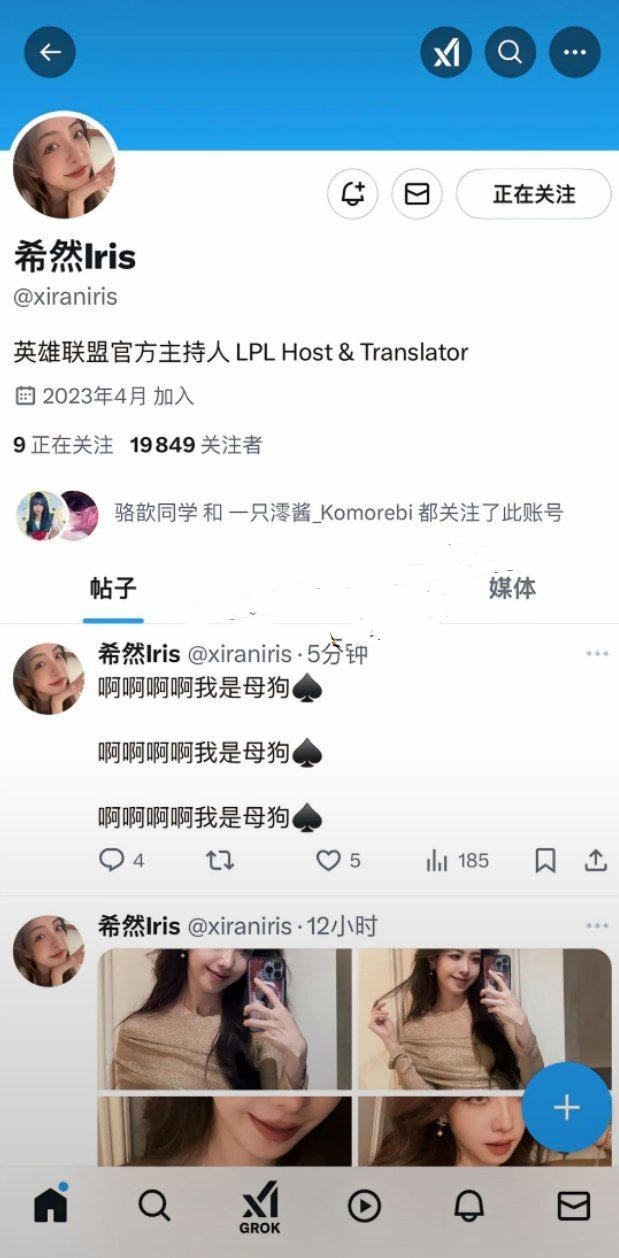Compose a new post

click(x=566, y=1107)
